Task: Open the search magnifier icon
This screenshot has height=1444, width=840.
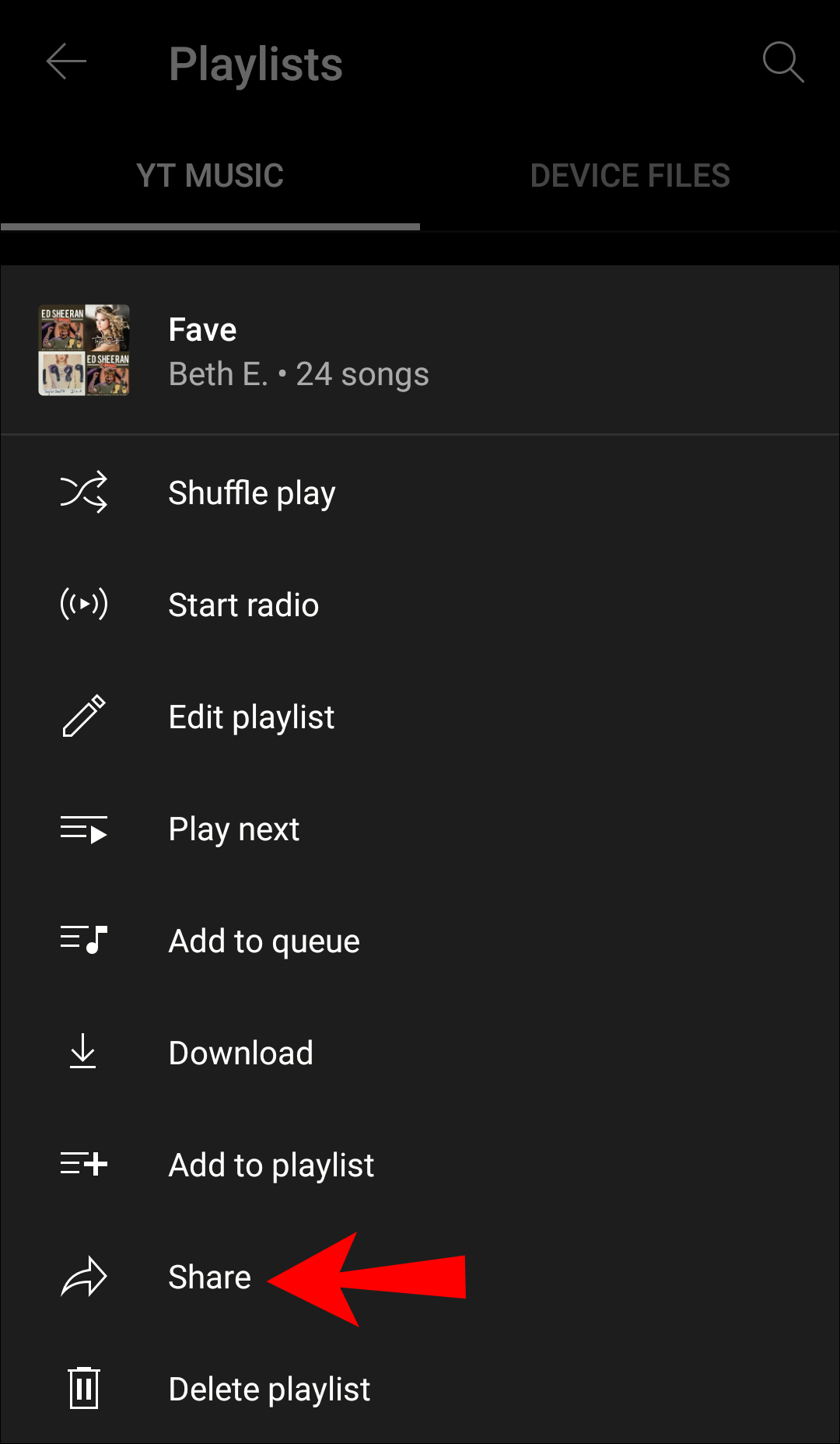Action: [782, 62]
